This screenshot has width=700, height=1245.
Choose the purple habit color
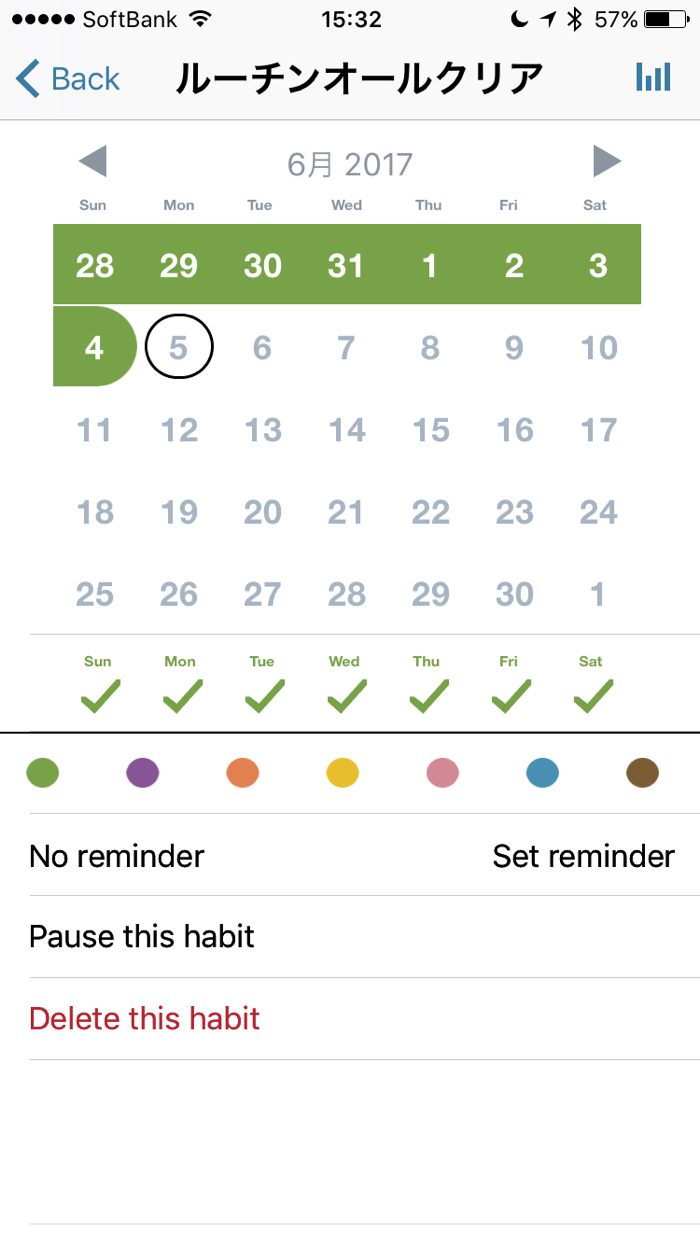tap(143, 773)
